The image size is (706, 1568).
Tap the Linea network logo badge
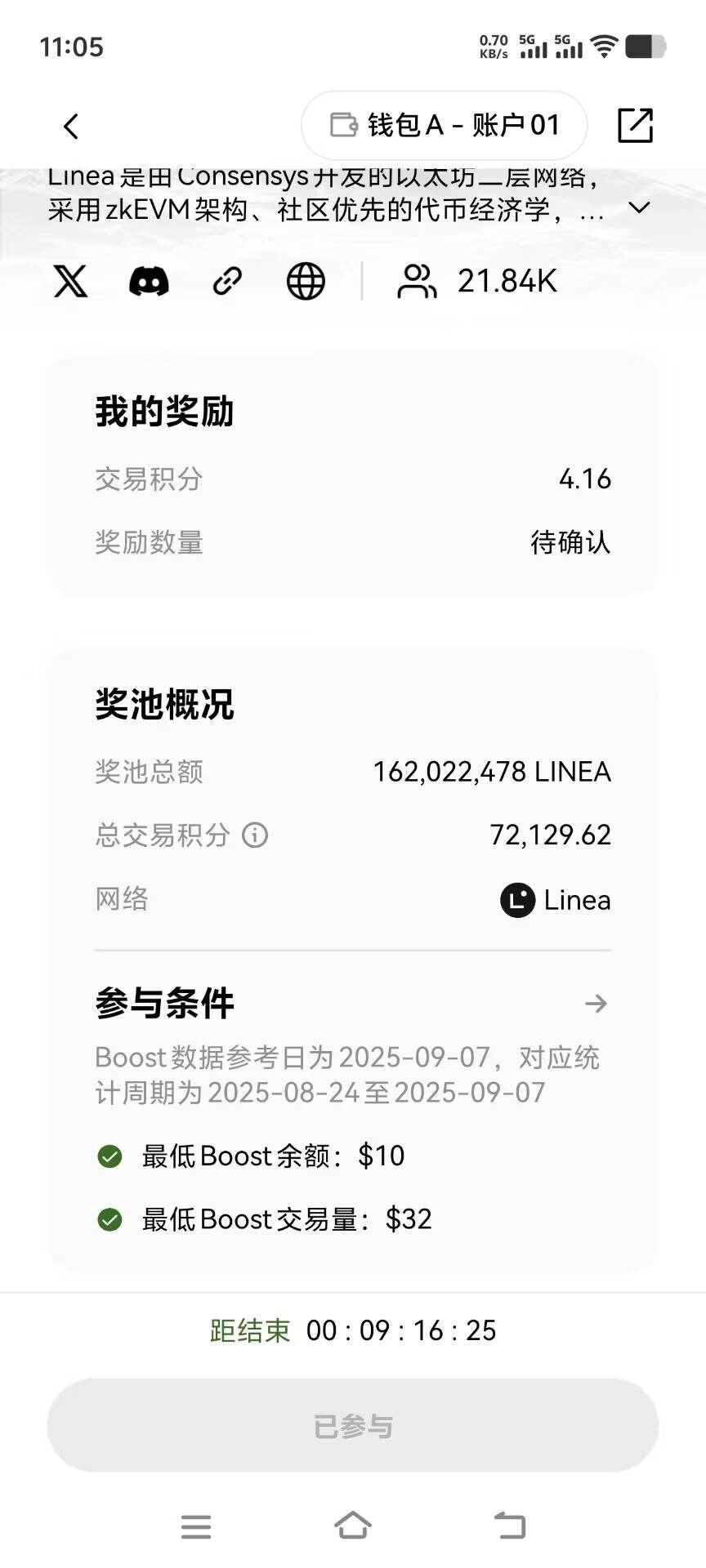click(x=516, y=901)
